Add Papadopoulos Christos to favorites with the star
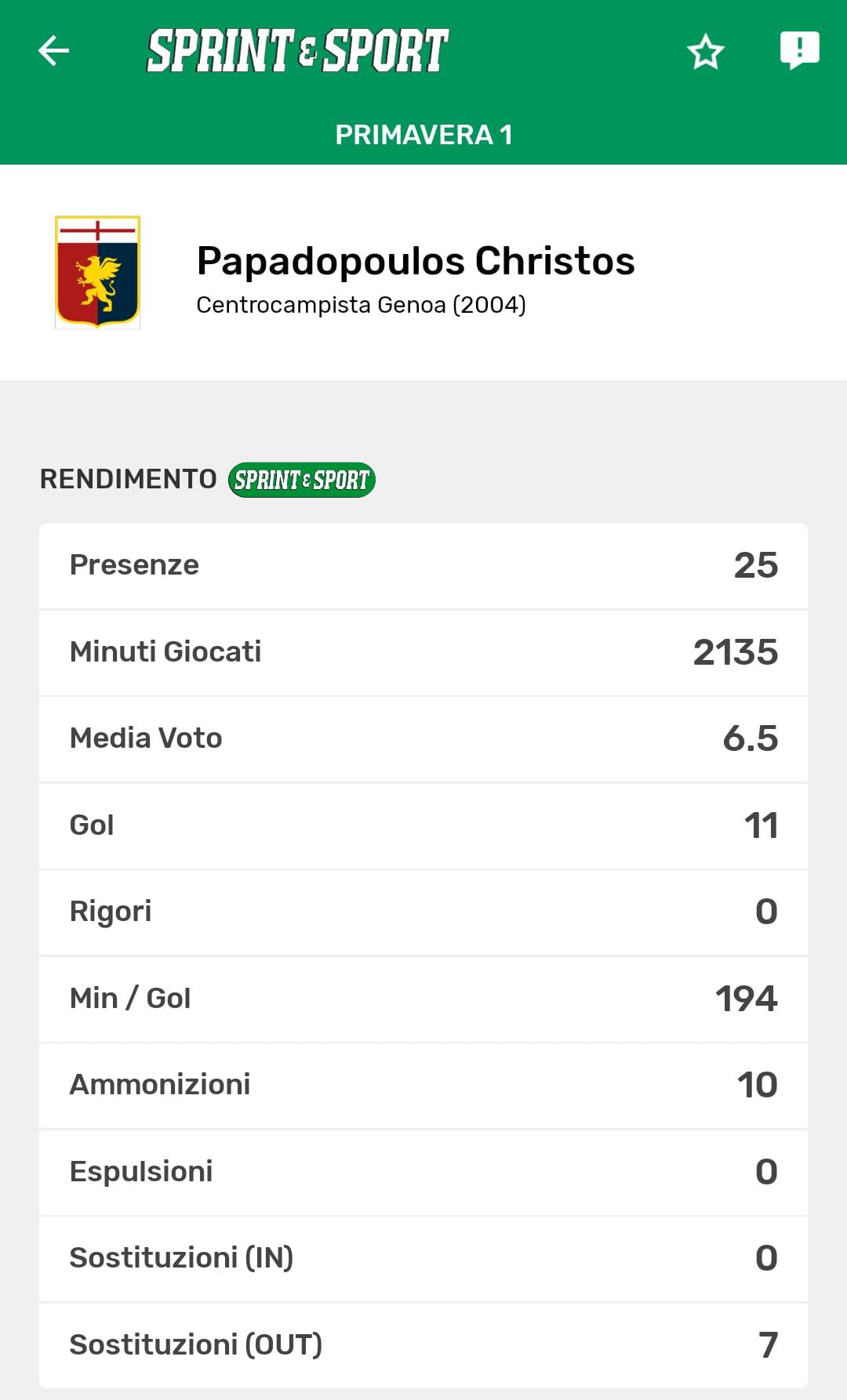Viewport: 847px width, 1400px height. [705, 52]
